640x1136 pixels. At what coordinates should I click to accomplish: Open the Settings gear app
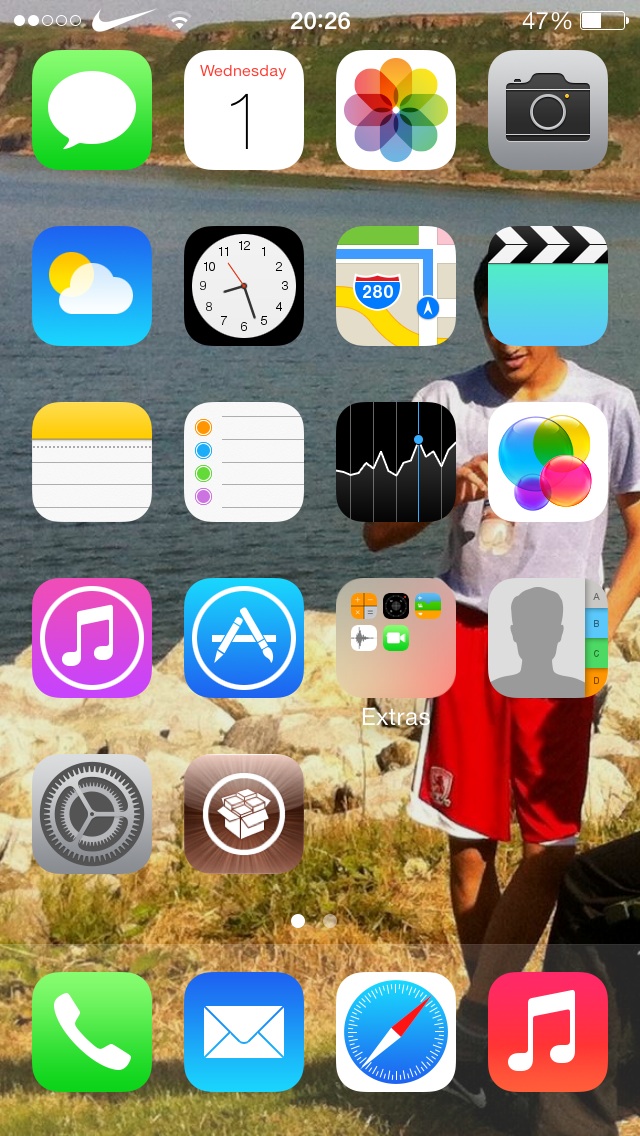point(92,814)
